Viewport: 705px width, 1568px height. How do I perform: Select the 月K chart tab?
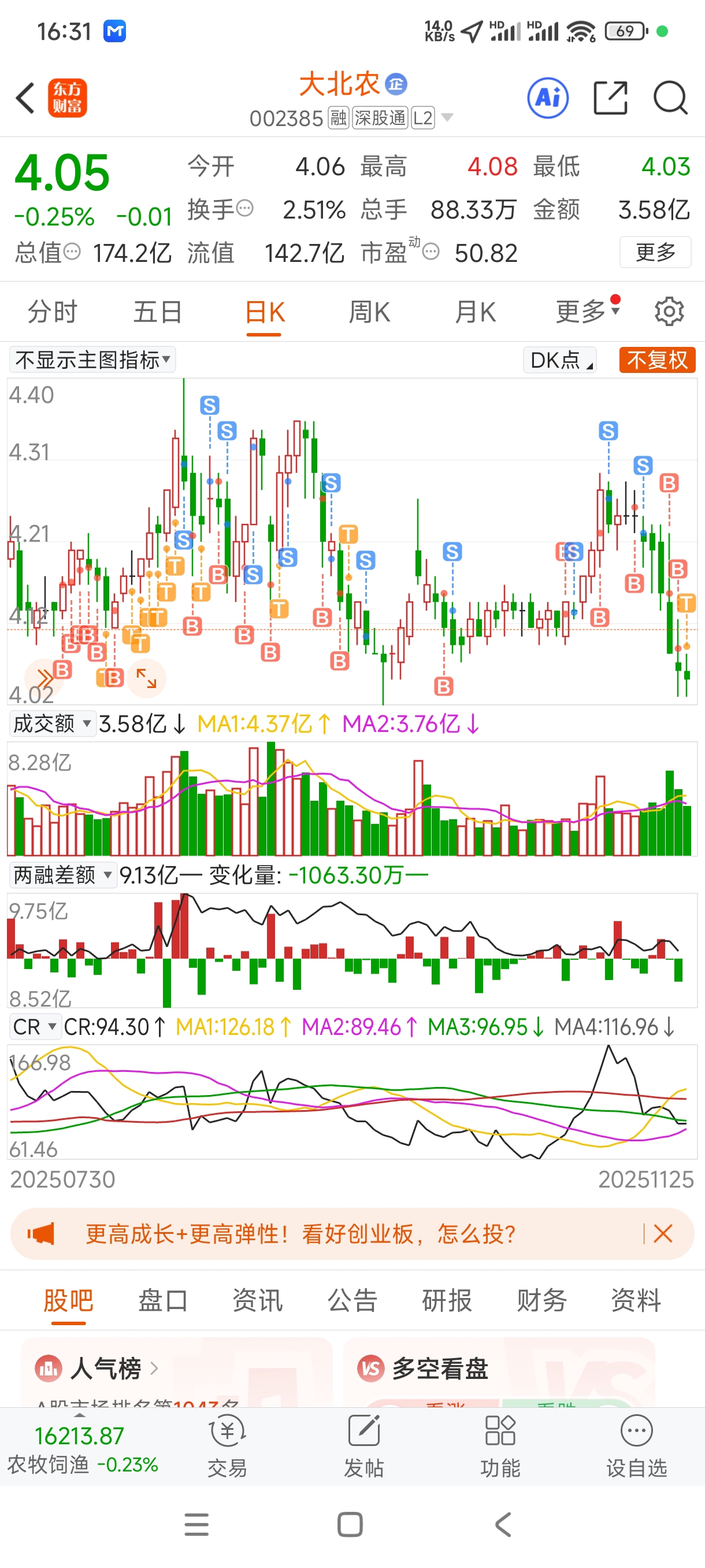coord(475,312)
